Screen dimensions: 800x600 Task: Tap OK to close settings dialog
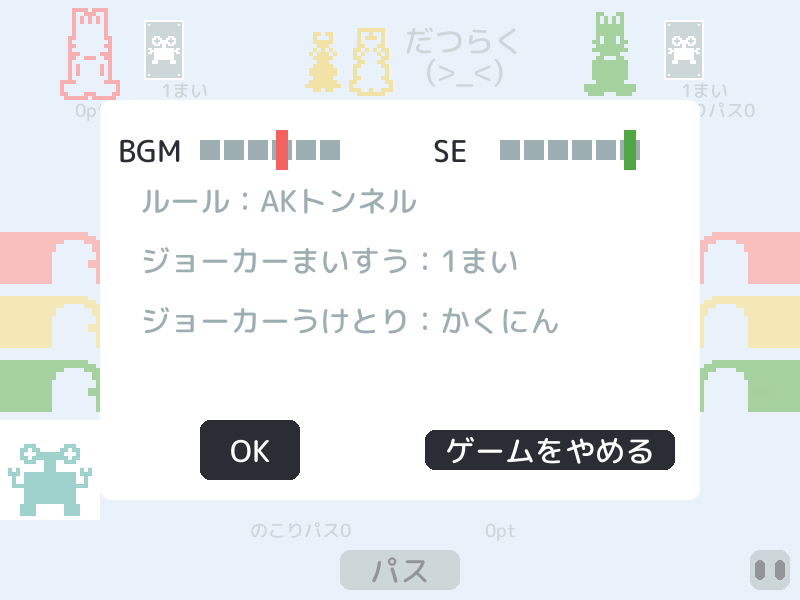click(x=250, y=450)
